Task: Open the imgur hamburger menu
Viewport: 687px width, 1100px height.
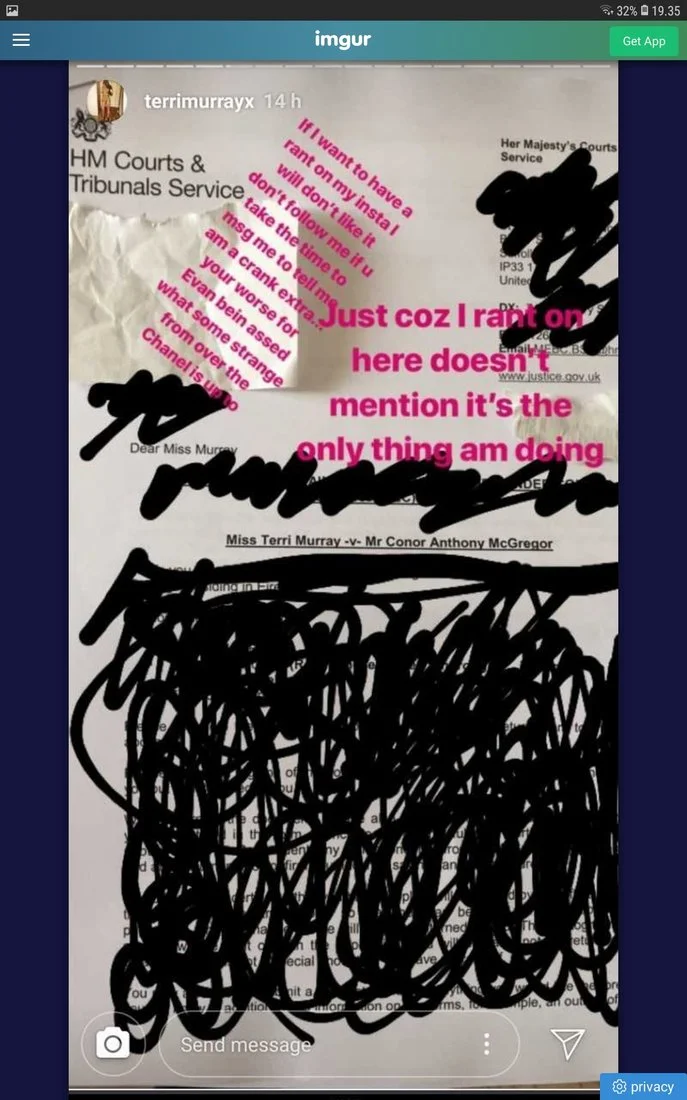Action: click(x=21, y=40)
